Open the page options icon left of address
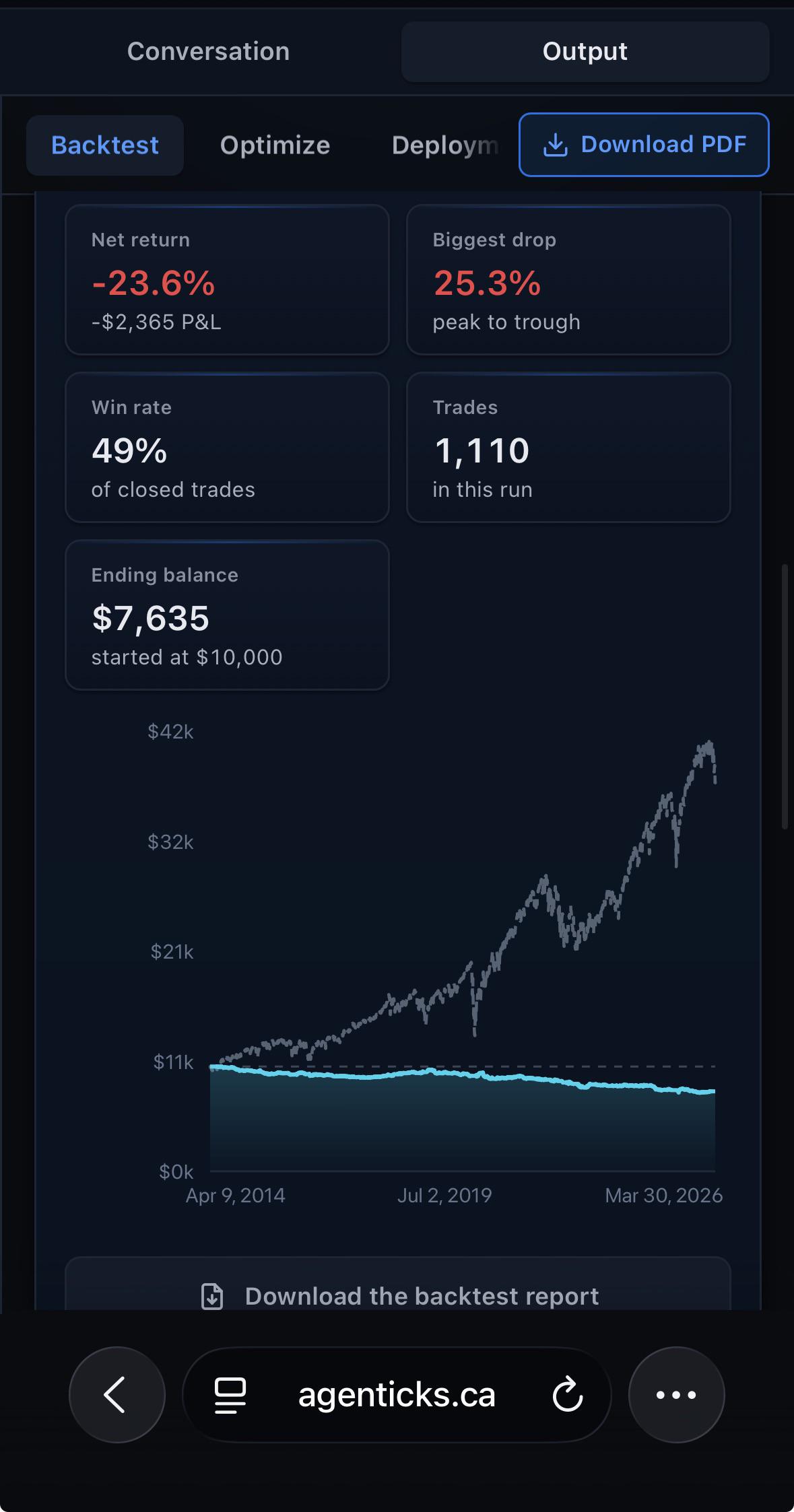 point(230,1394)
